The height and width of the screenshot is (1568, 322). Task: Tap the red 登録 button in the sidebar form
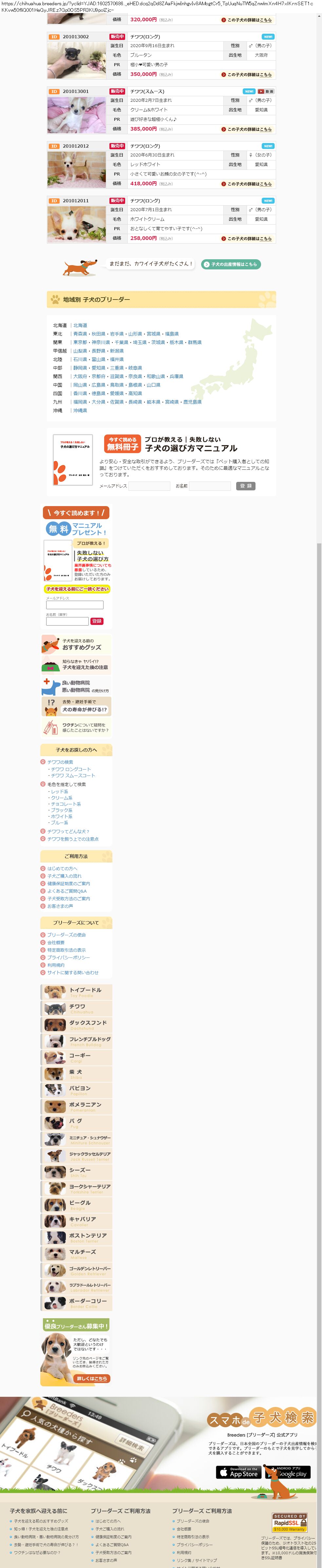click(x=97, y=621)
